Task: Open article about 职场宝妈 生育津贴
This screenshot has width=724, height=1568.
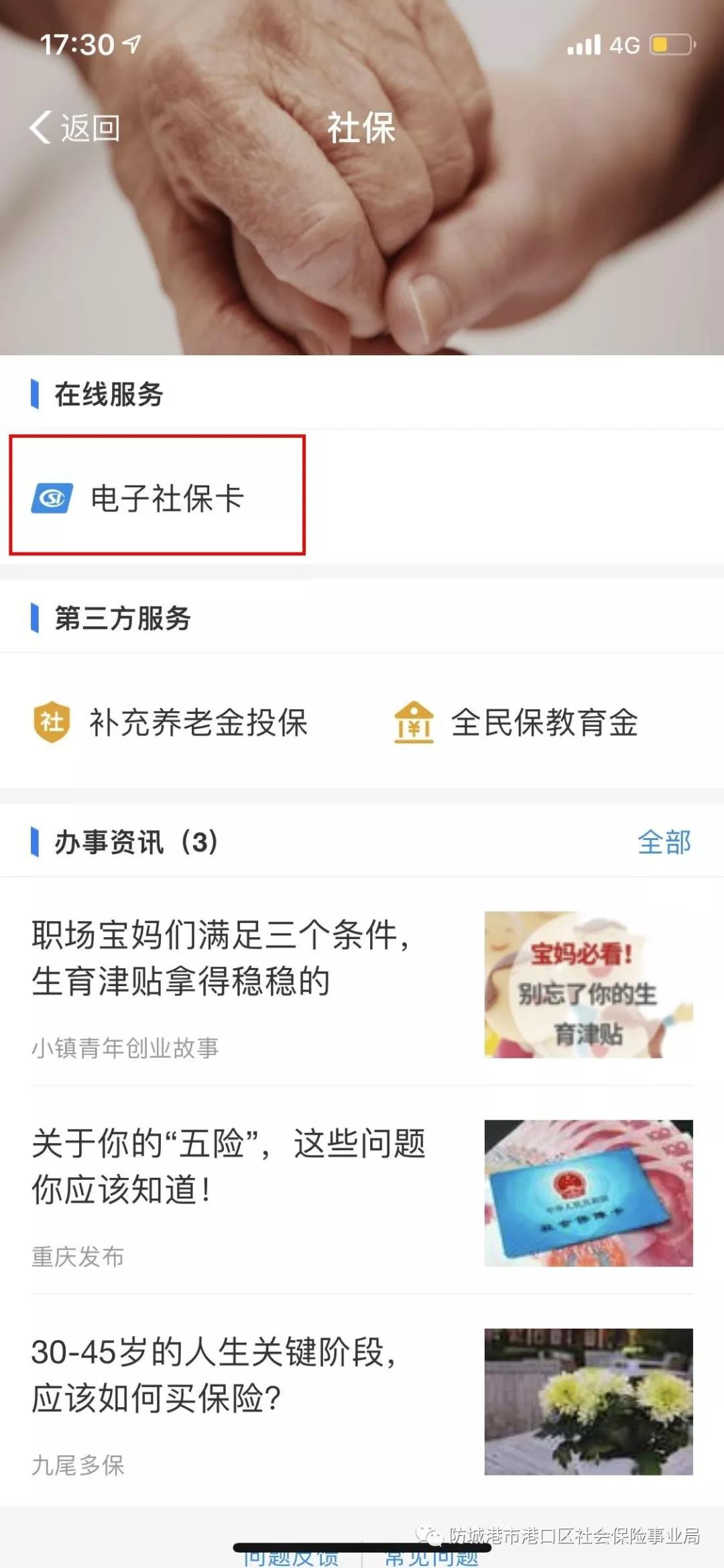Action: point(221,957)
